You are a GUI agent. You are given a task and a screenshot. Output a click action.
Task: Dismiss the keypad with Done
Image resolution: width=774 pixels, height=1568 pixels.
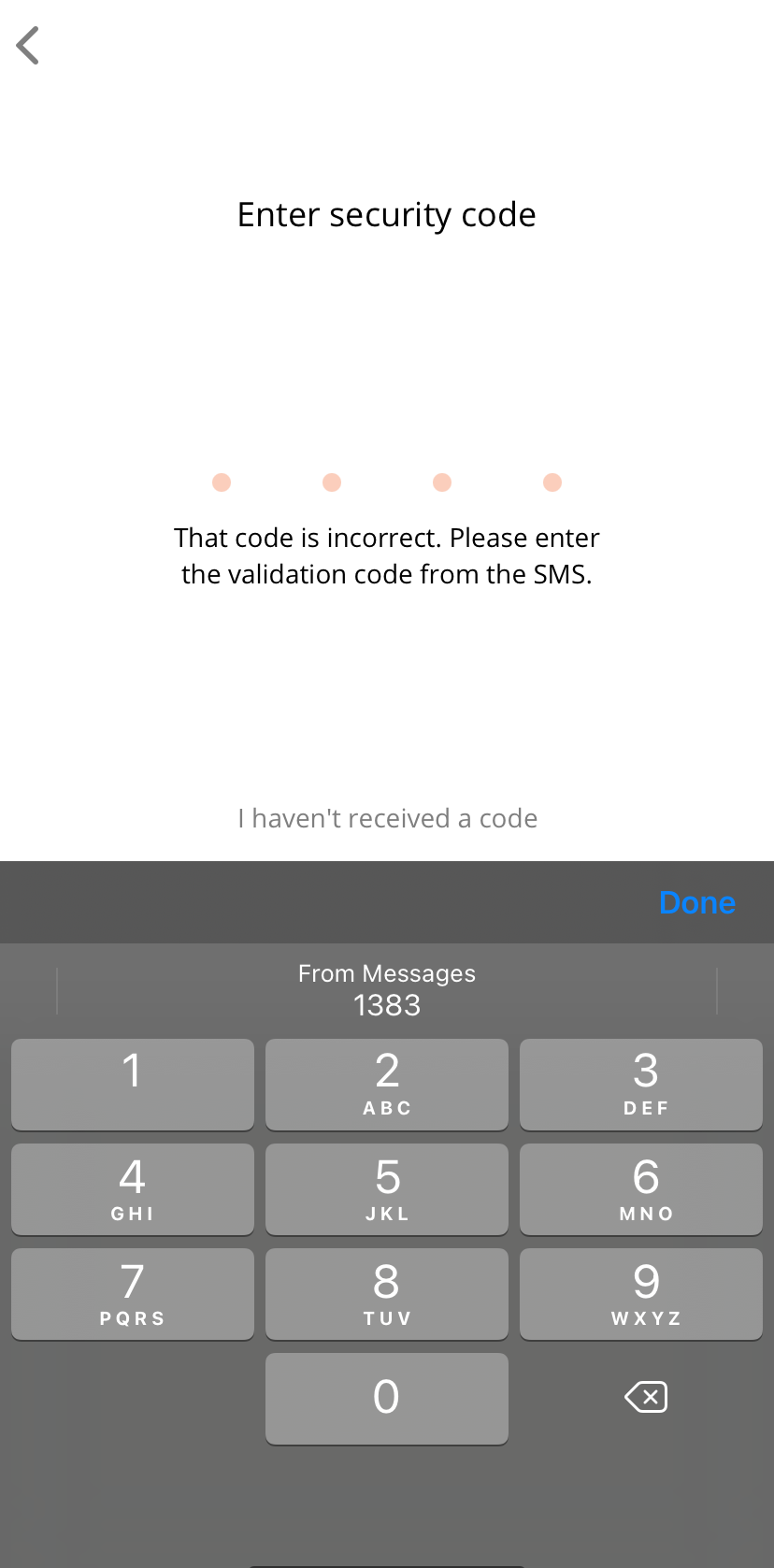pyautogui.click(x=696, y=902)
